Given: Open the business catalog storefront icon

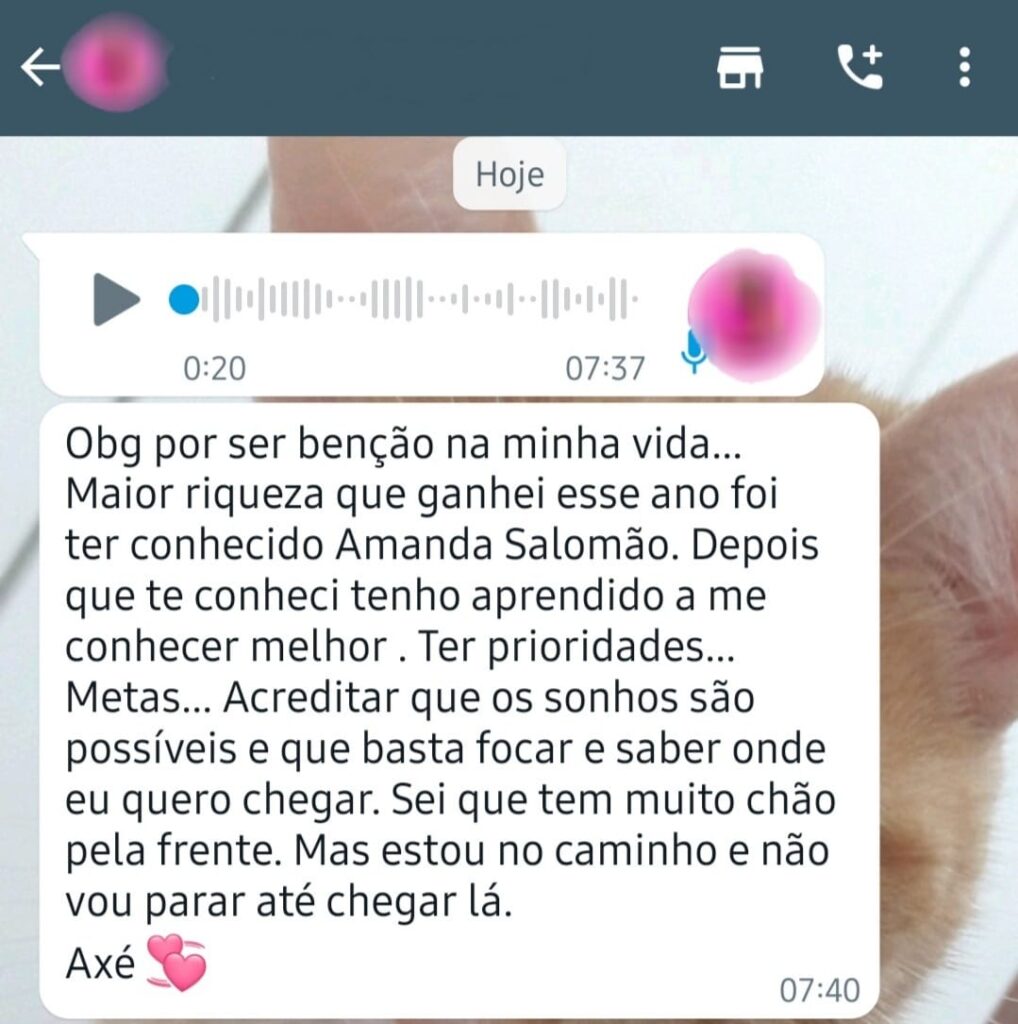Looking at the screenshot, I should coord(741,68).
